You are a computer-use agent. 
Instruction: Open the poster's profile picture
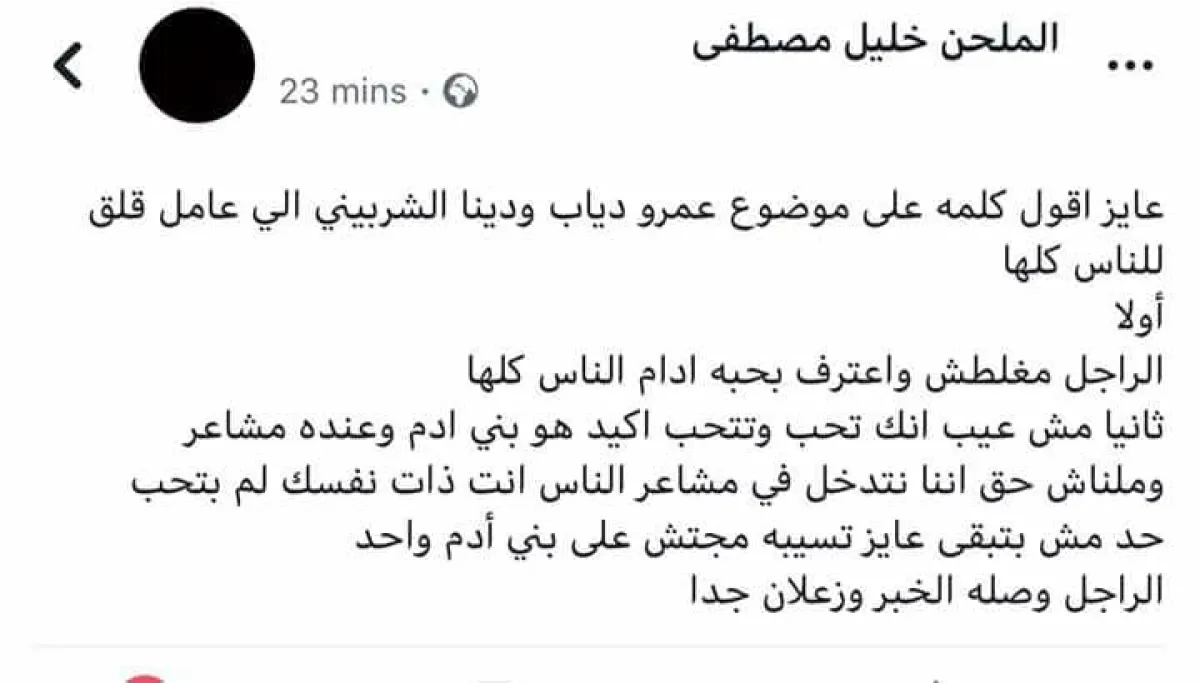click(199, 65)
